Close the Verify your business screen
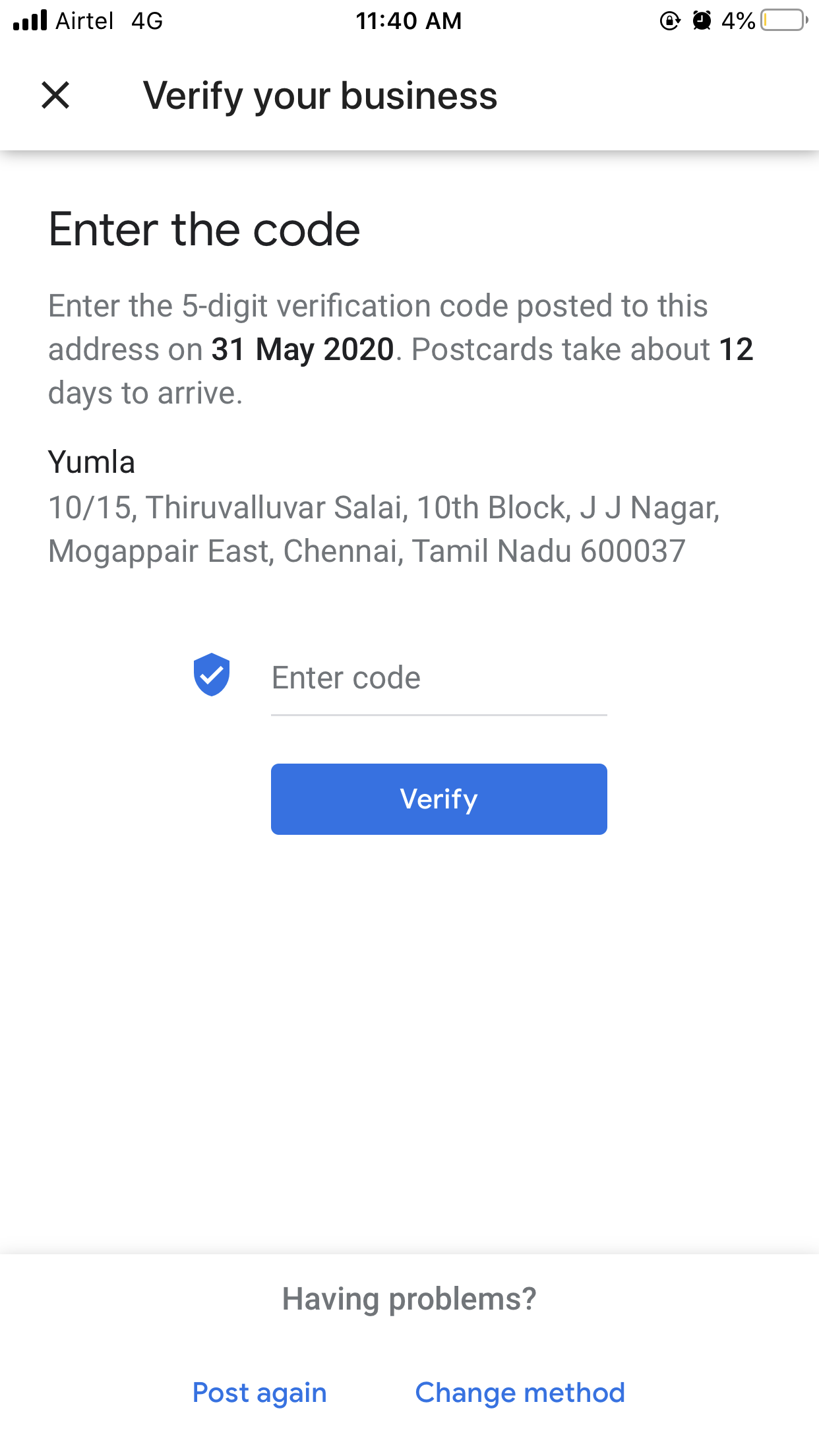 (55, 95)
